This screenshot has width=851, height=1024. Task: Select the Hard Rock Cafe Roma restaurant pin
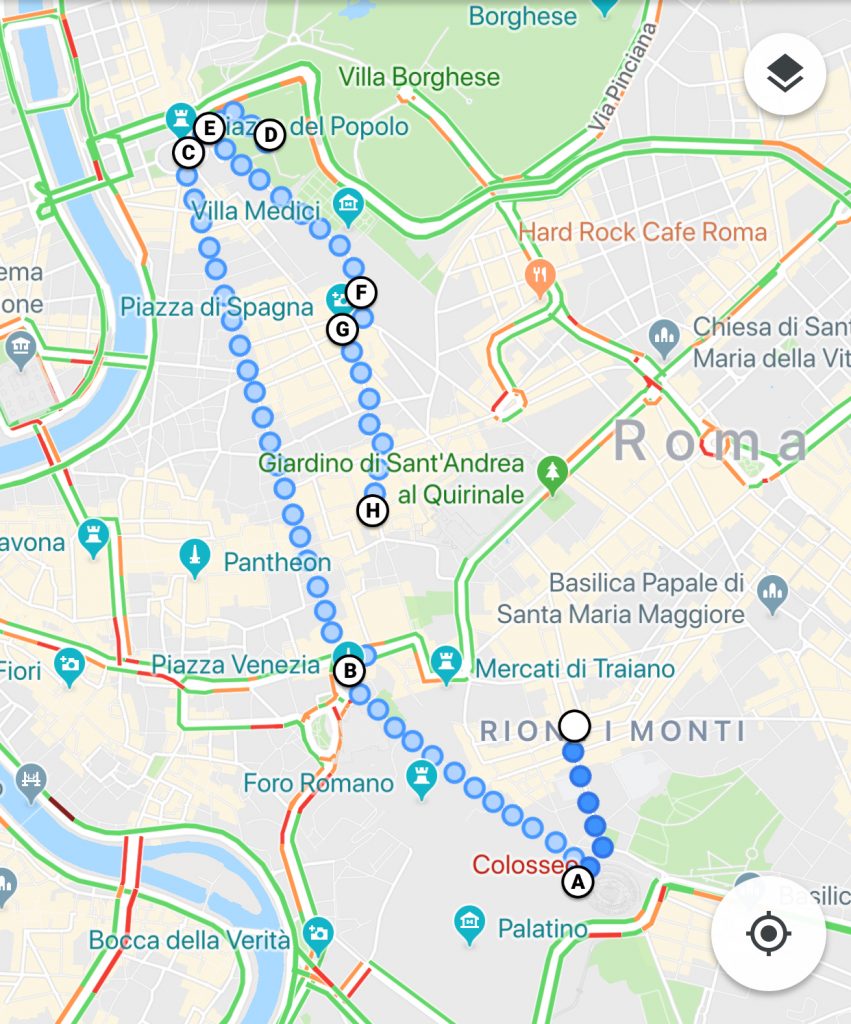540,276
